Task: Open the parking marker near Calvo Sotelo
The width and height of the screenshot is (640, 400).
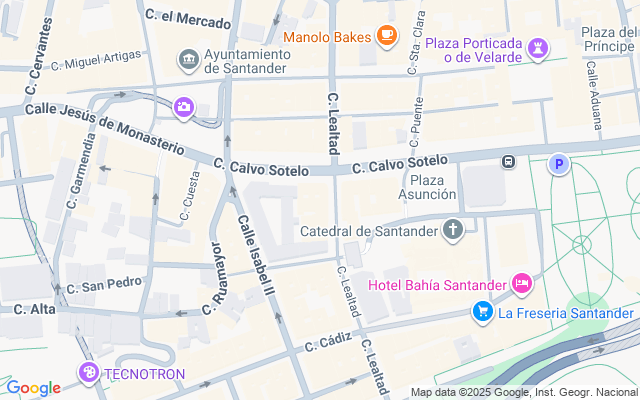Action: (559, 163)
